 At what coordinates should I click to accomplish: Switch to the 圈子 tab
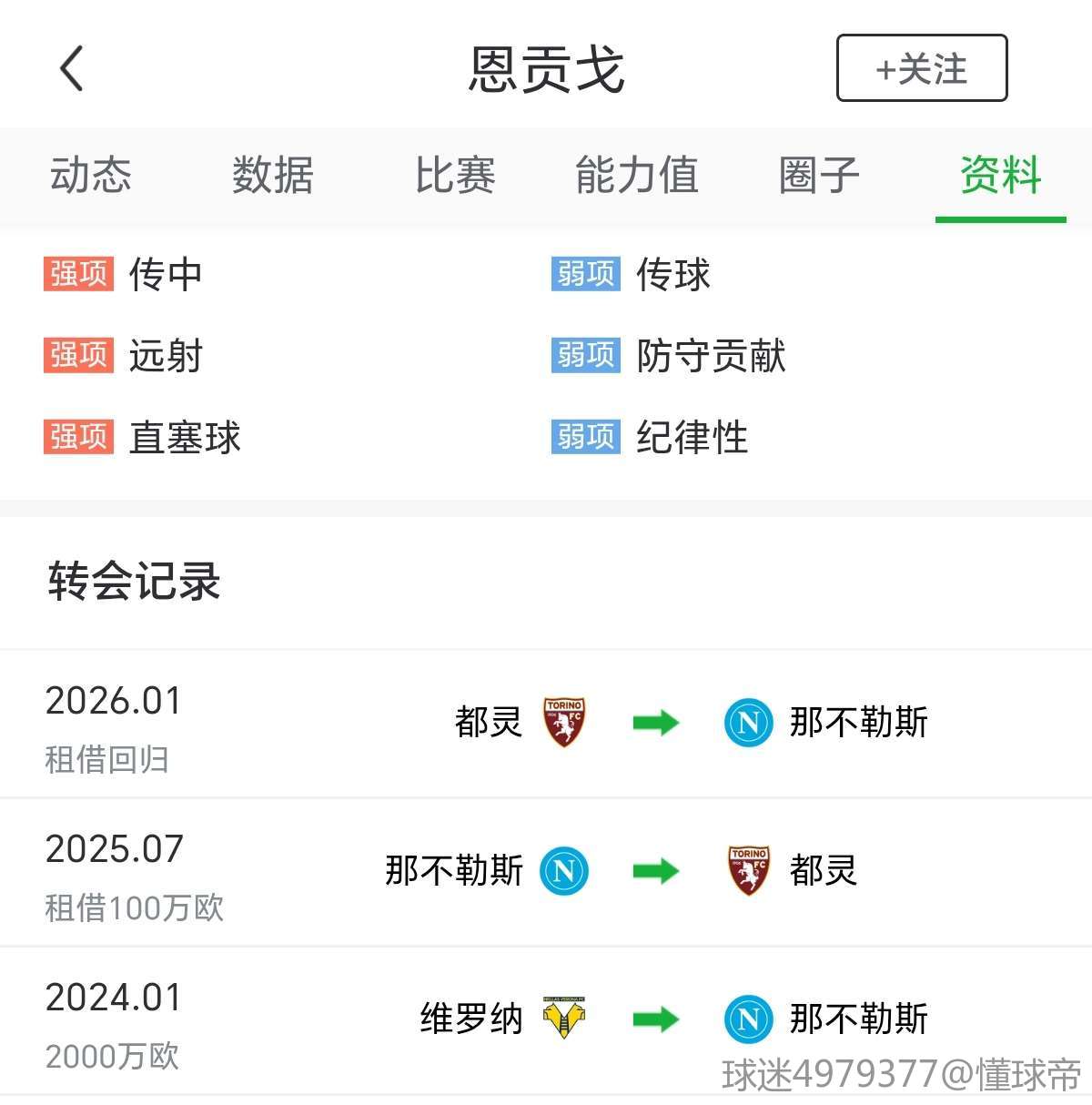click(x=819, y=175)
